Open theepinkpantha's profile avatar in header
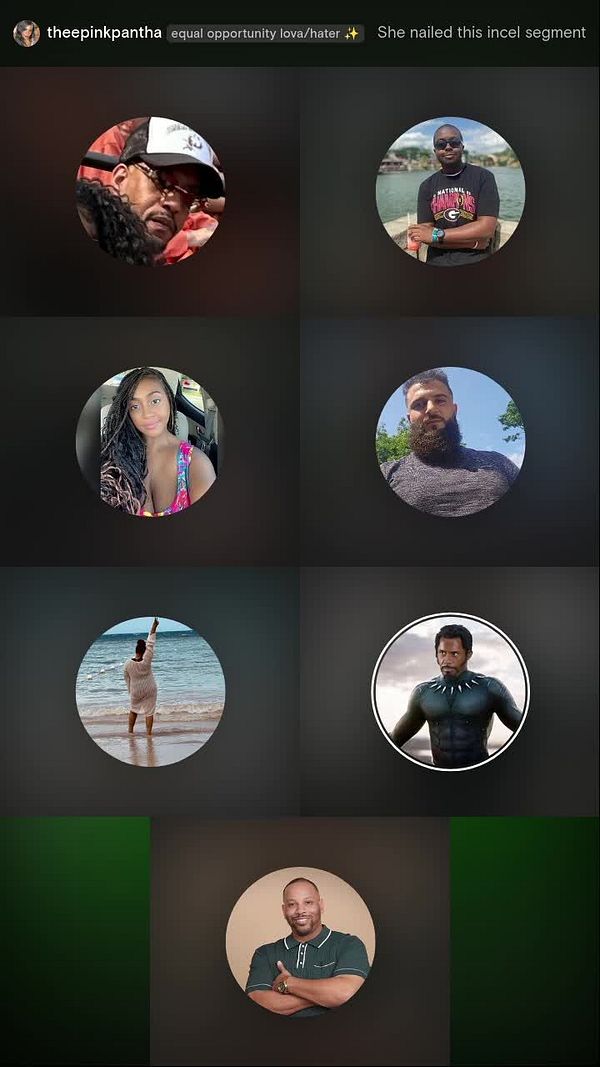Screen dimensions: 600x1067 tap(26, 33)
